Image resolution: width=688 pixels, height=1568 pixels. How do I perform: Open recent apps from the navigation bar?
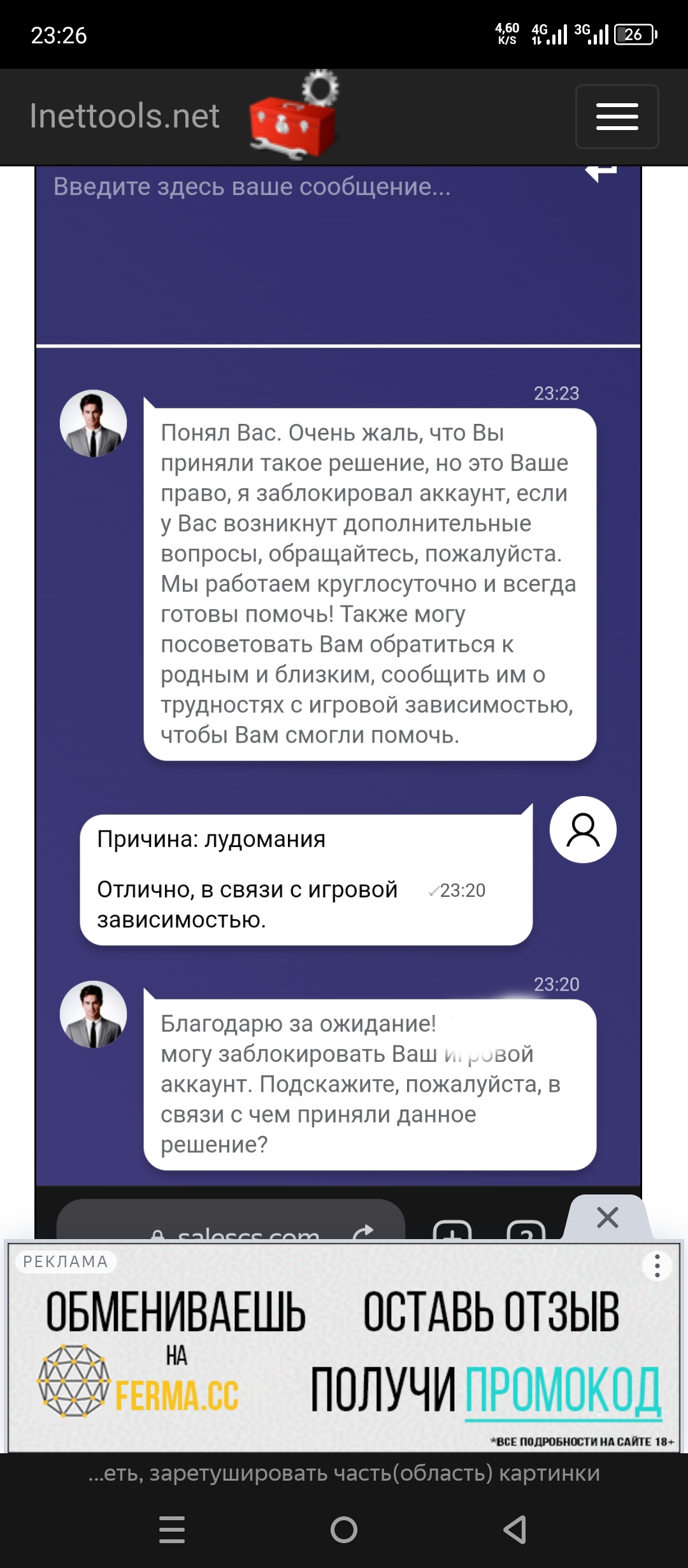pyautogui.click(x=172, y=1529)
